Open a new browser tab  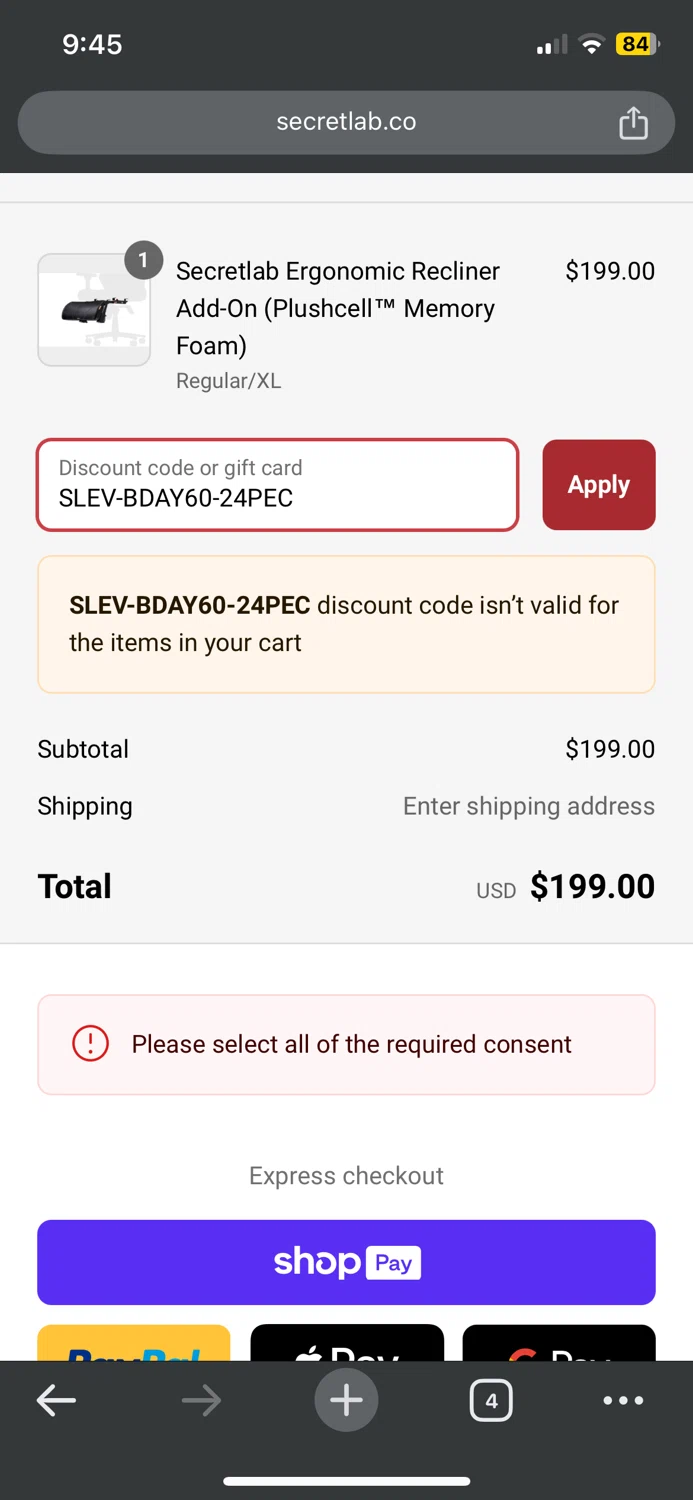pos(346,1400)
